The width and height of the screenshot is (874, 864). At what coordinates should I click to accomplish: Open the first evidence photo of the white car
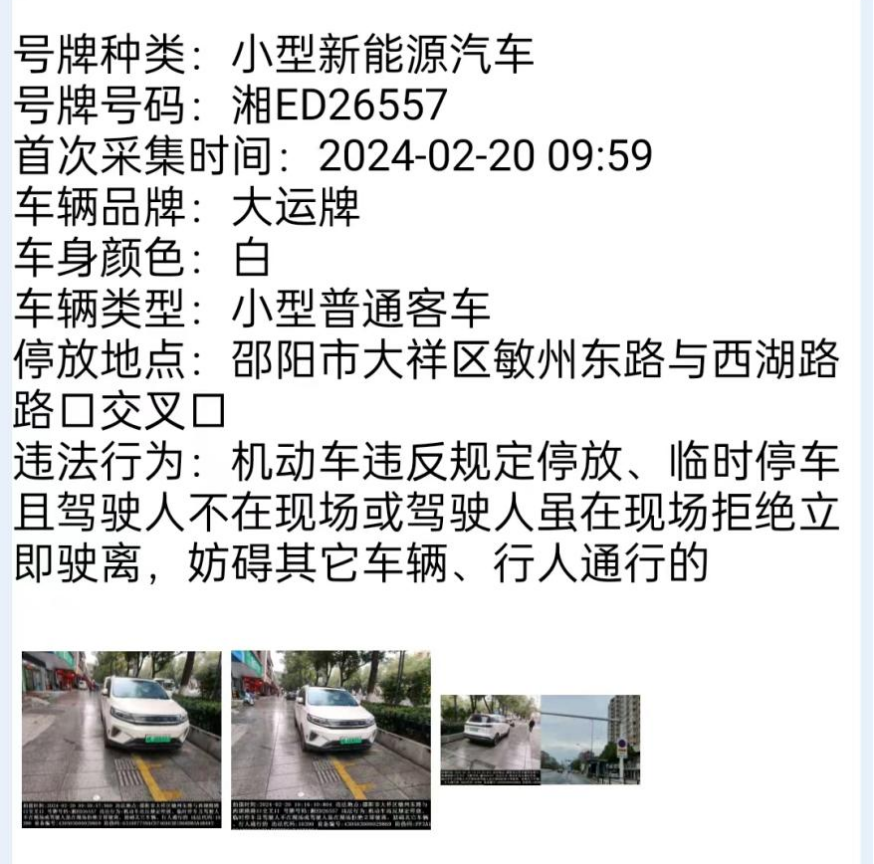tap(122, 739)
